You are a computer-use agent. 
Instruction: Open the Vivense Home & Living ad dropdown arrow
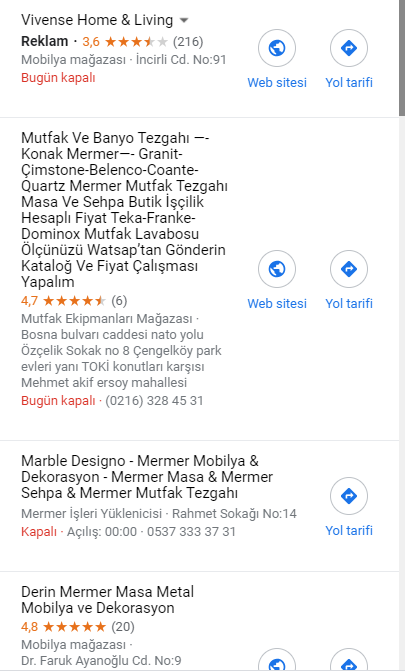pos(184,20)
